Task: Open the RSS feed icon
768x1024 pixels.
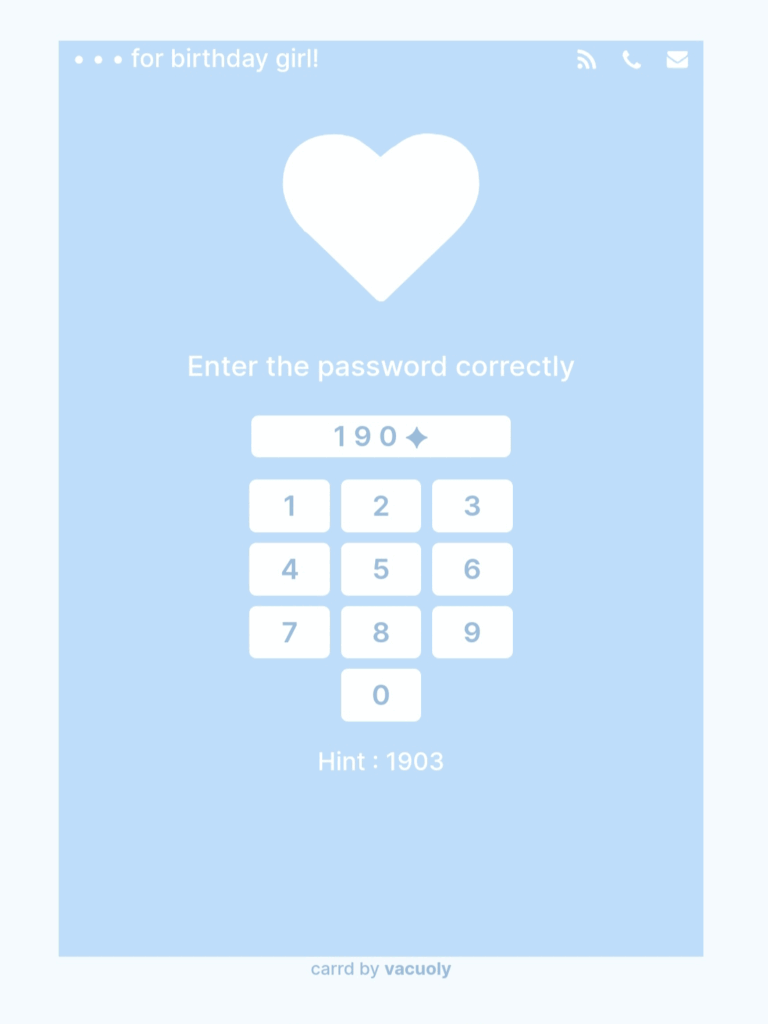Action: 586,60
